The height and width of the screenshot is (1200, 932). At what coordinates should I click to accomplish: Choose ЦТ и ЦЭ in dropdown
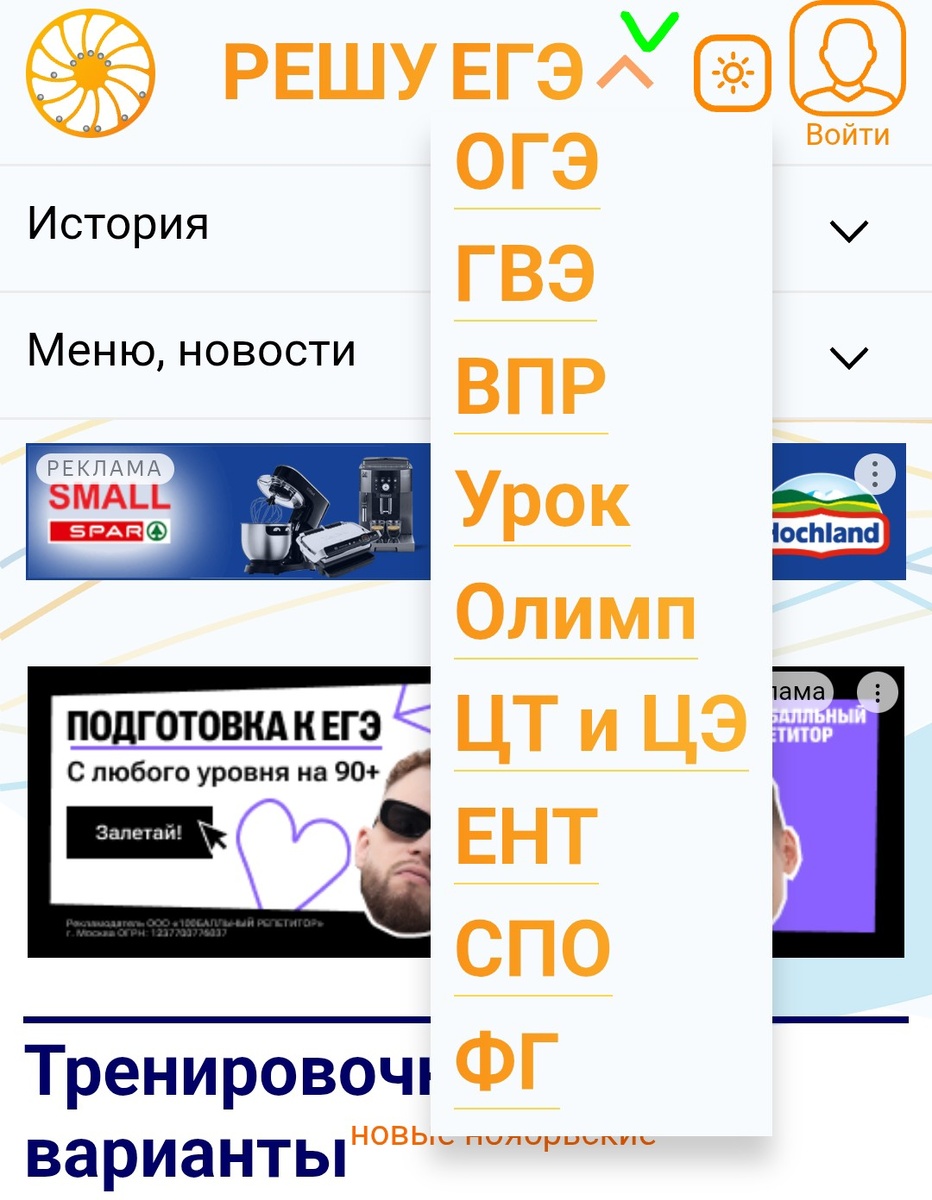[600, 725]
